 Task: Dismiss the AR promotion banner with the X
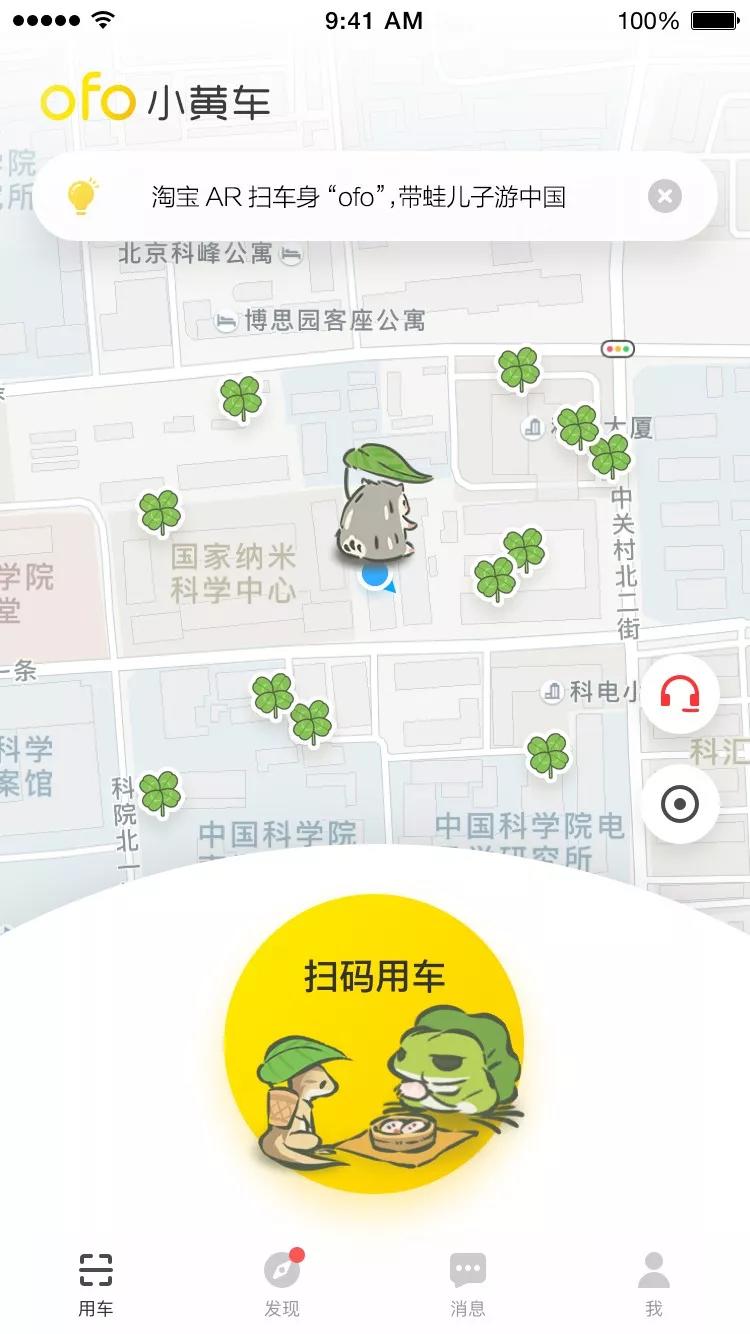665,196
